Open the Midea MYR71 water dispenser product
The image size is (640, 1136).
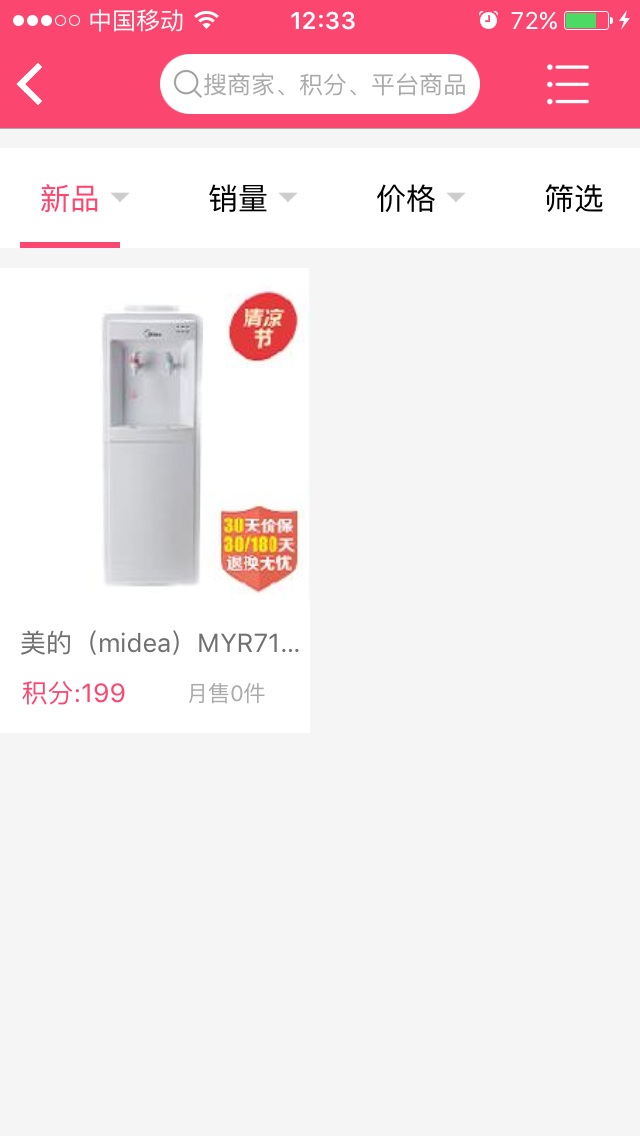(x=155, y=500)
